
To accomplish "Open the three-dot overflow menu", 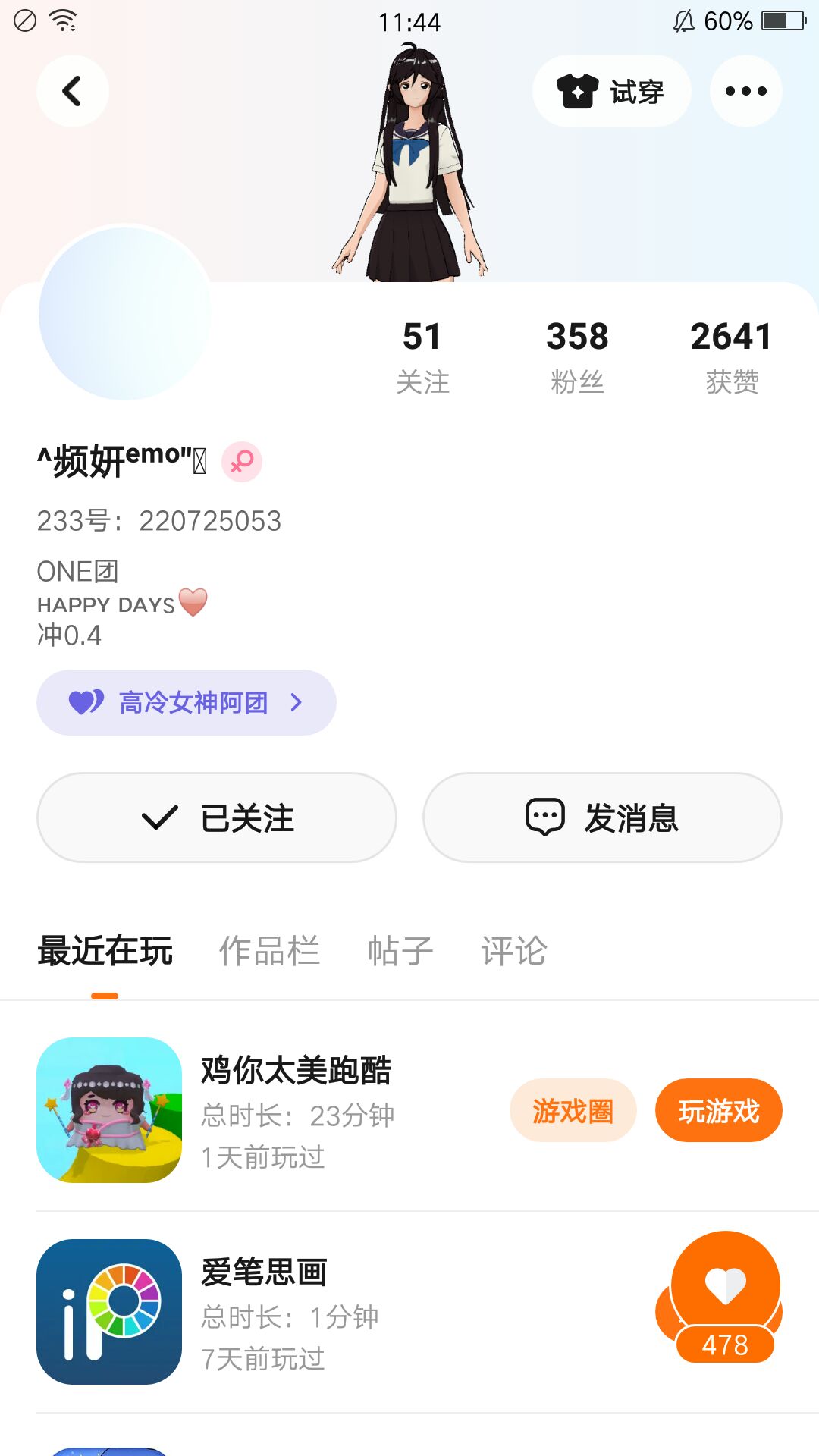I will 745,91.
